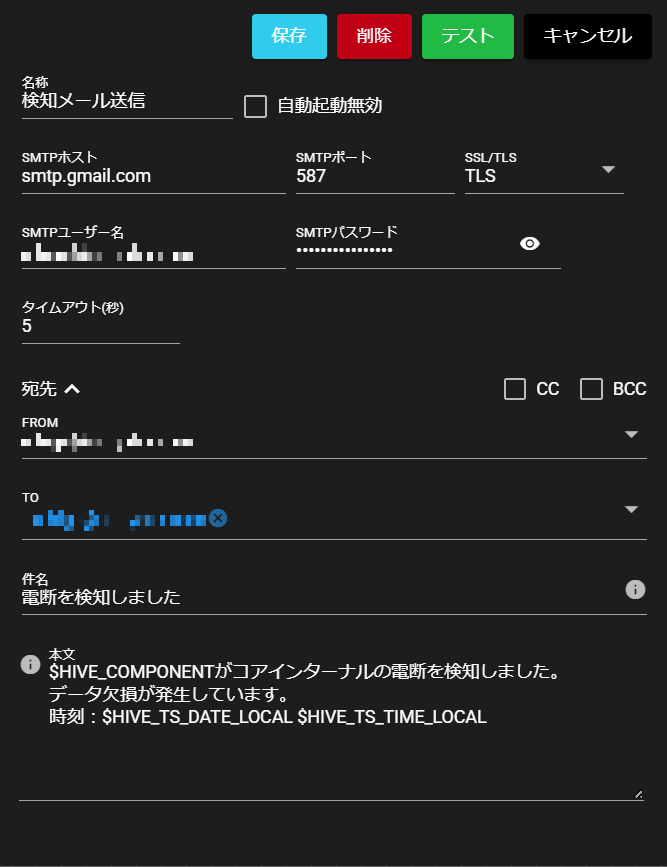Edit the 件名 subject field
This screenshot has width=667, height=867.
tap(318, 598)
